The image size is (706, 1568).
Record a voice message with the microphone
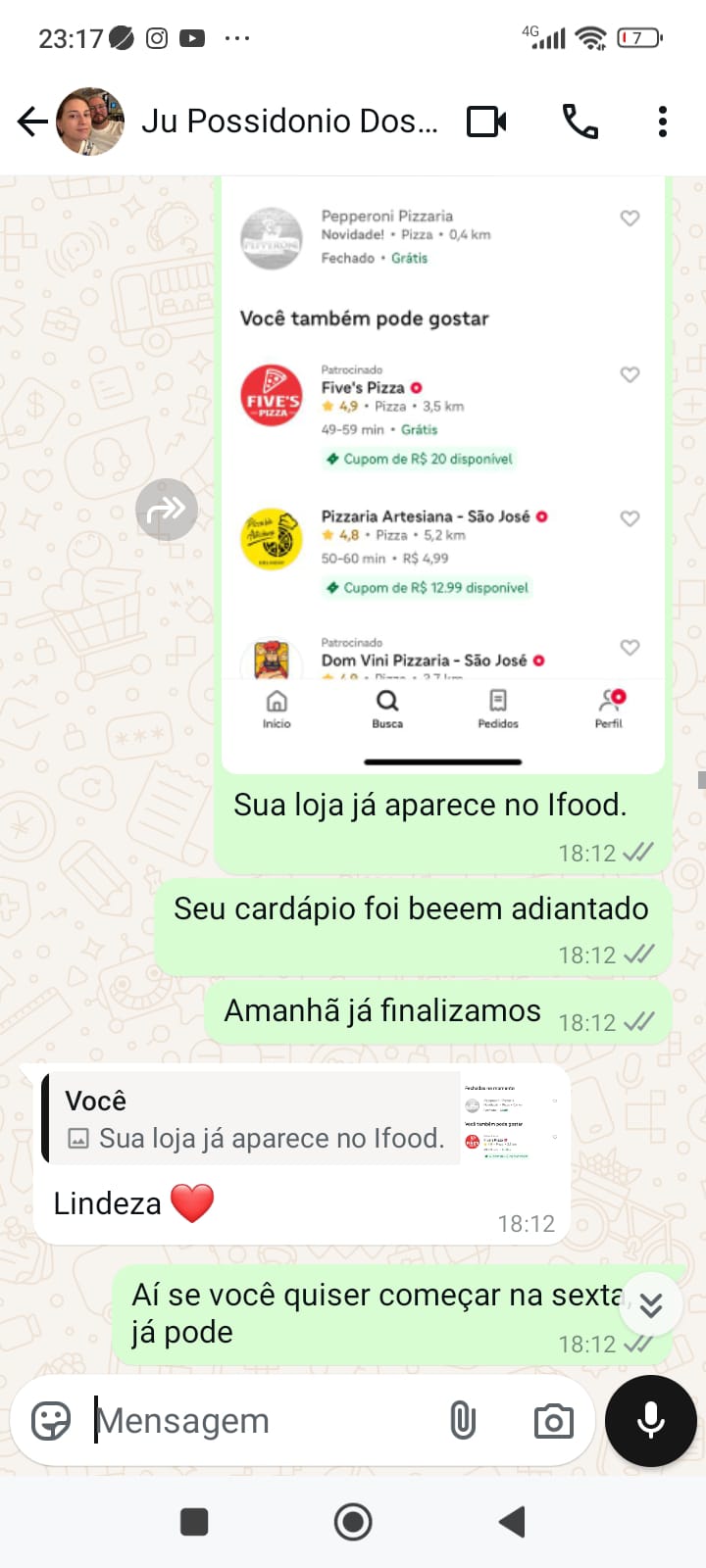(x=650, y=1420)
